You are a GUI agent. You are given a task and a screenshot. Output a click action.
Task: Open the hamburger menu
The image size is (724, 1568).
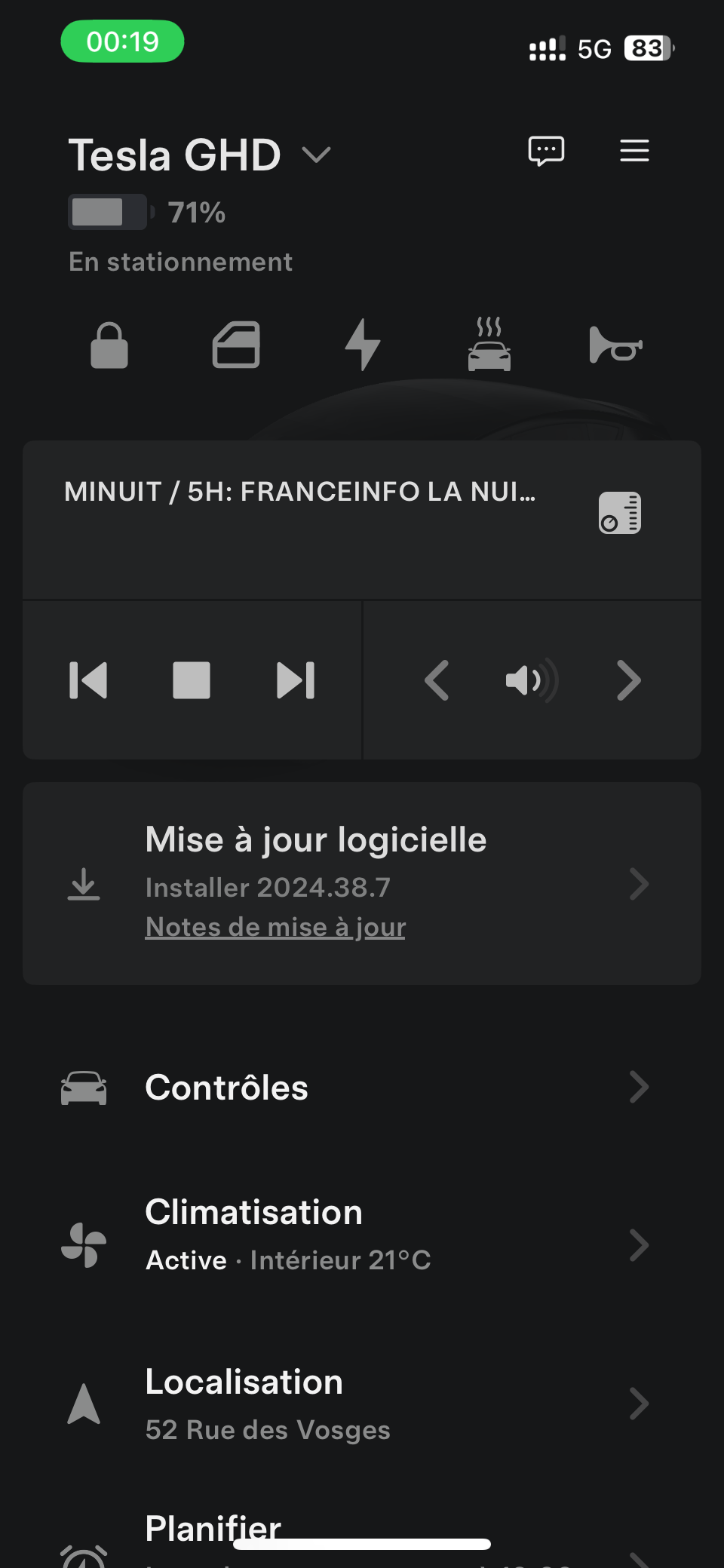pyautogui.click(x=634, y=151)
